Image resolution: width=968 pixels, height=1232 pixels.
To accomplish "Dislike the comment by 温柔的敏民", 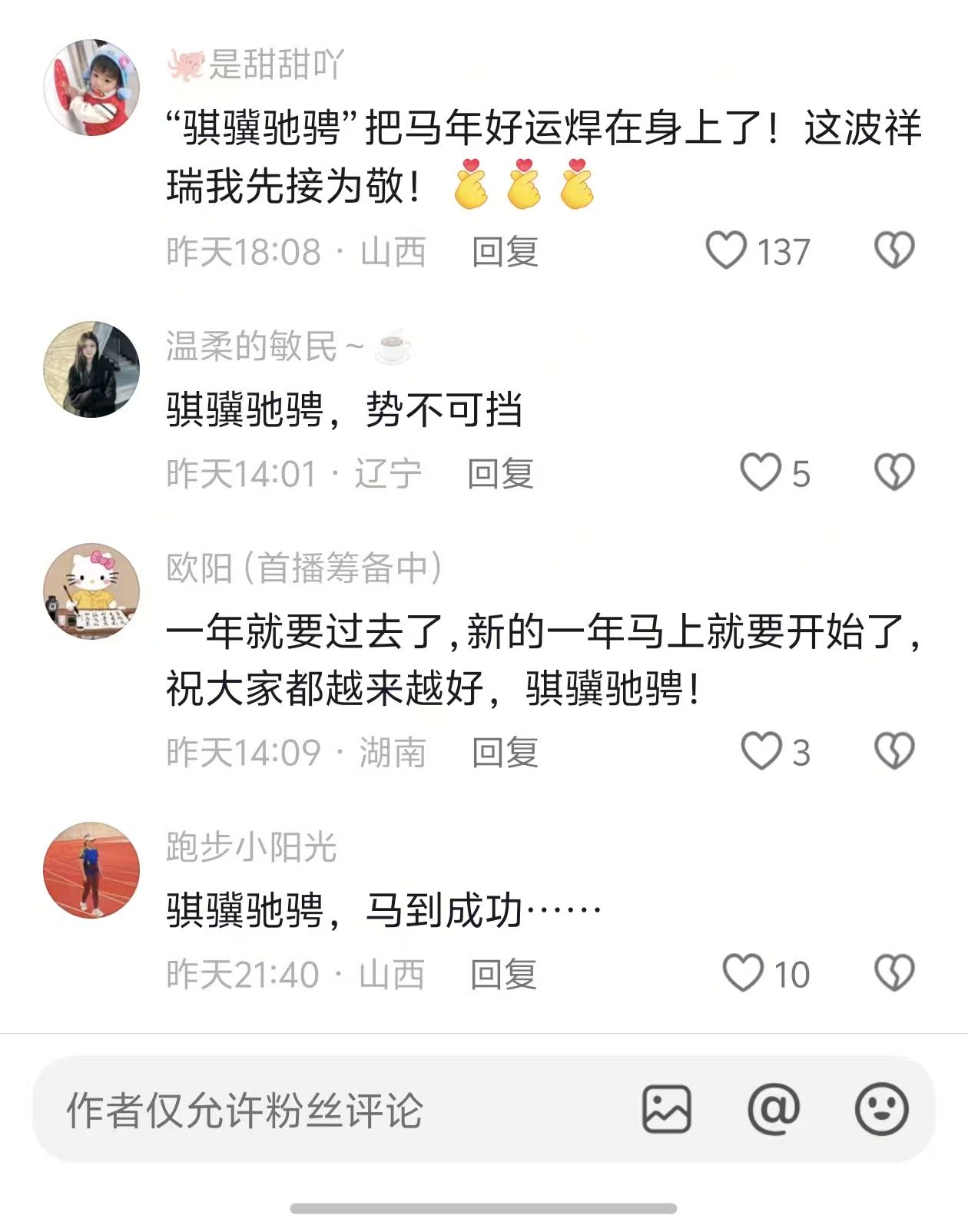I will point(894,472).
